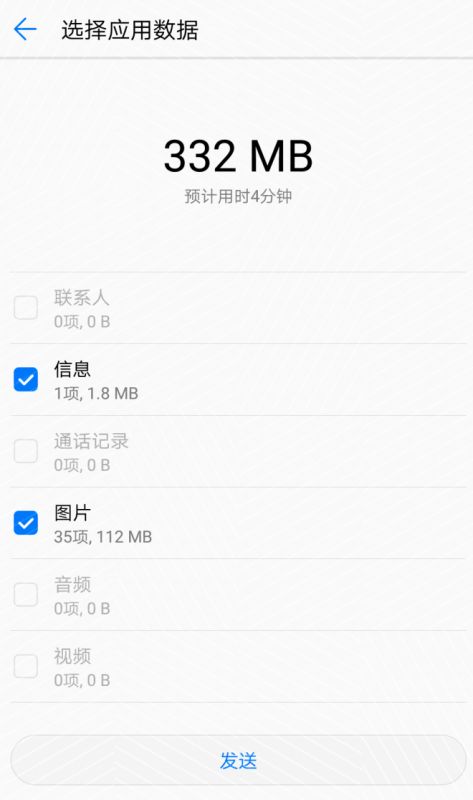Image resolution: width=473 pixels, height=800 pixels.
Task: Uncheck the 信息 checkbox
Action: tap(26, 380)
